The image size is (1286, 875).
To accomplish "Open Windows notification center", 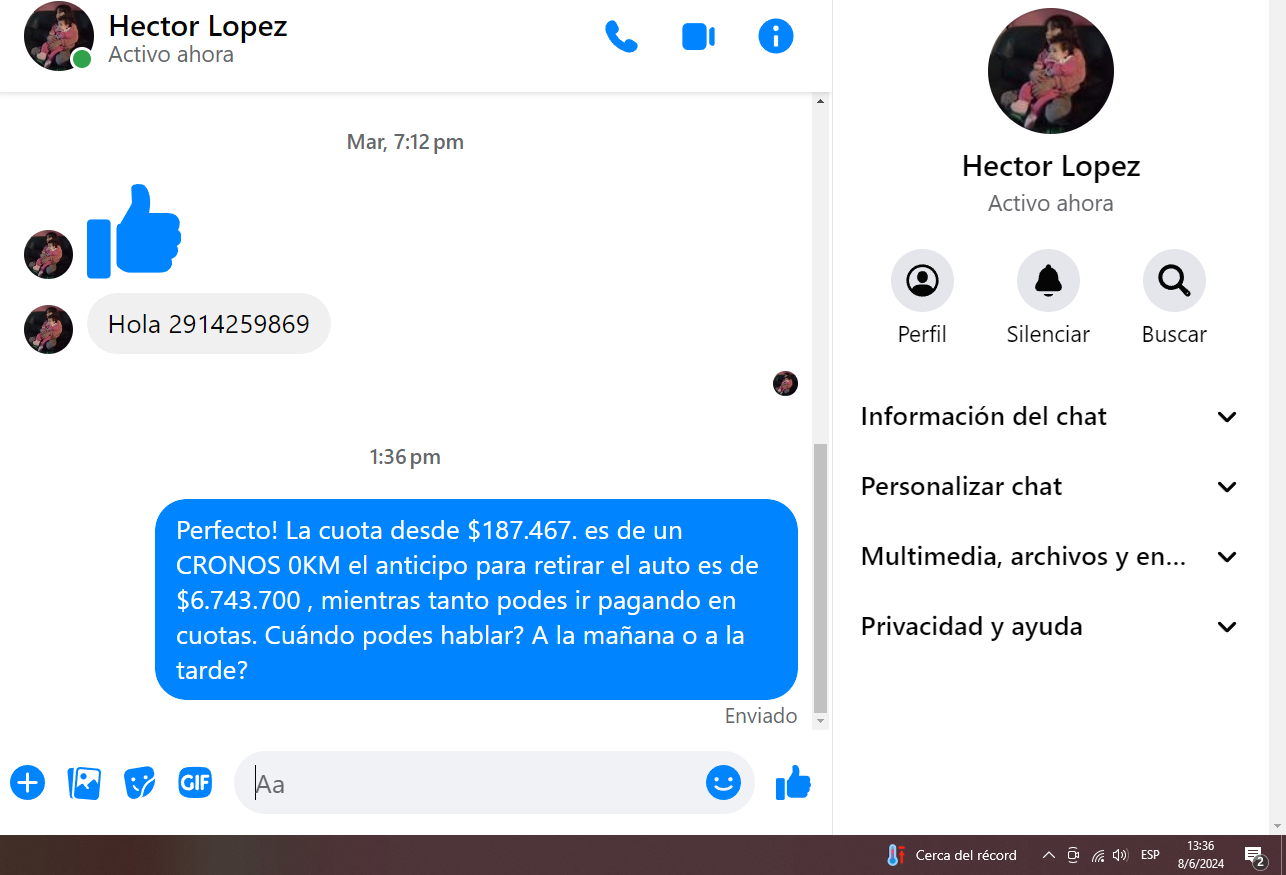I will [x=1254, y=855].
